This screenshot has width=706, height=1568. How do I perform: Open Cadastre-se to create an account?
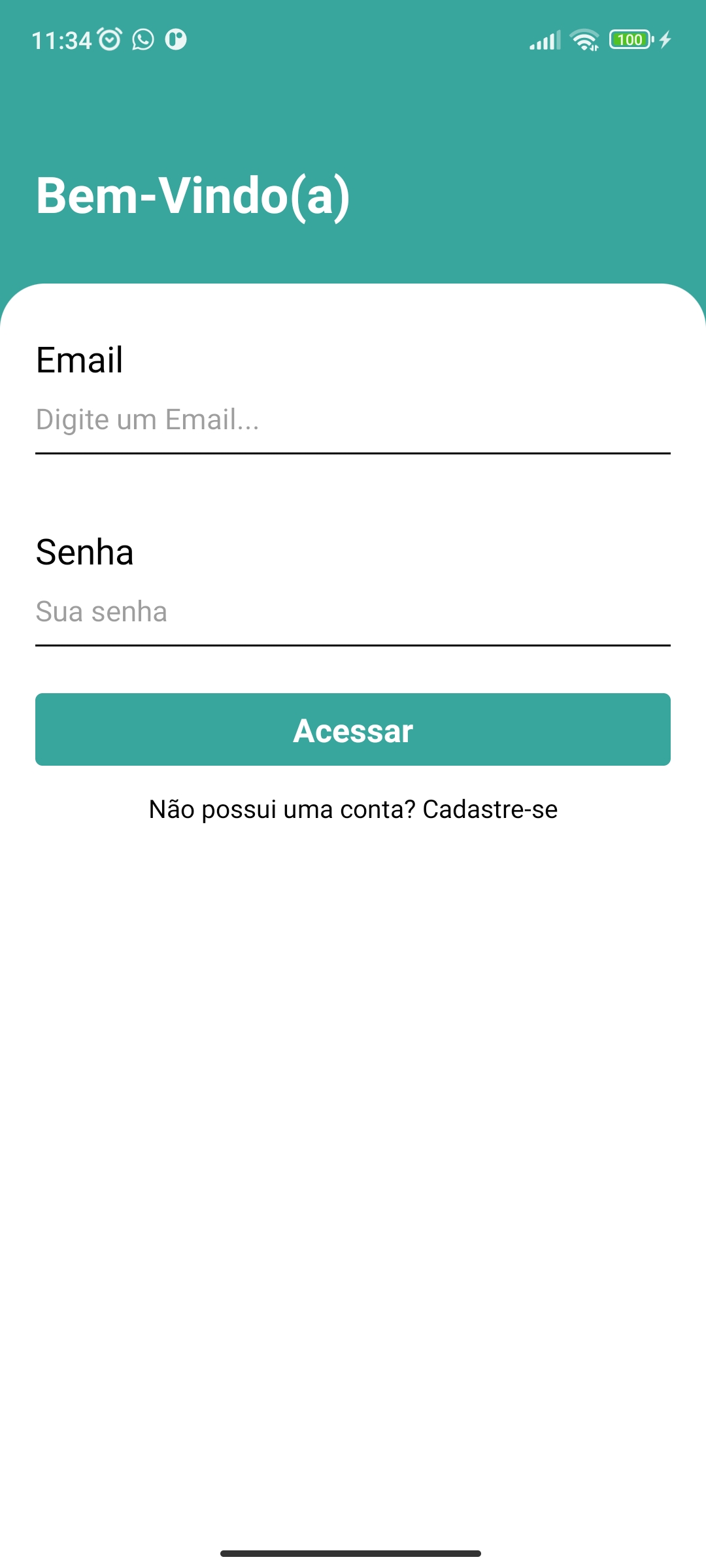tap(489, 809)
